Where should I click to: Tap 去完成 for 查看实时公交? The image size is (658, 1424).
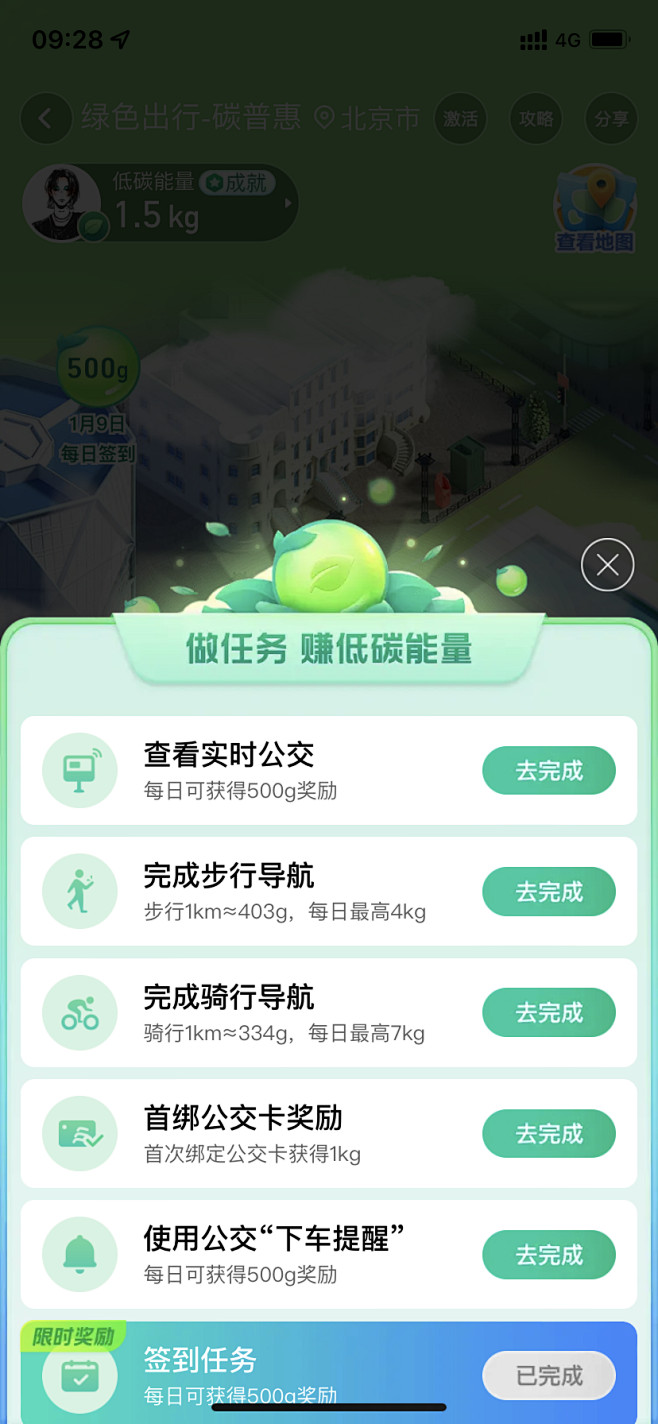click(549, 771)
